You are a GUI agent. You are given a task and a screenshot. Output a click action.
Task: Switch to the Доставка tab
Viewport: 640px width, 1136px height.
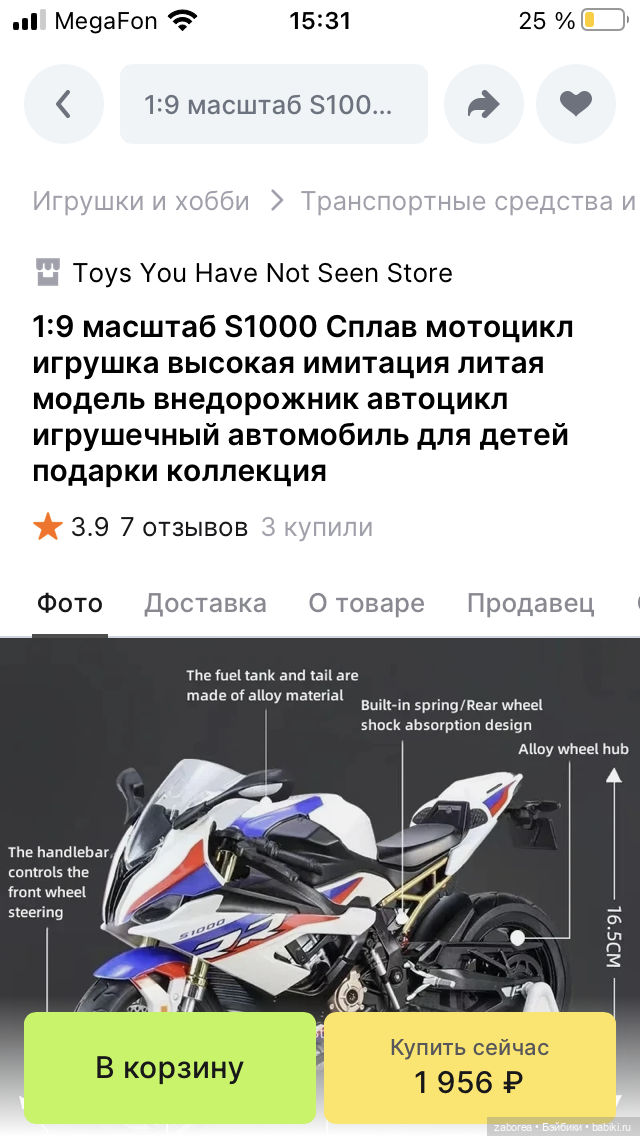205,603
